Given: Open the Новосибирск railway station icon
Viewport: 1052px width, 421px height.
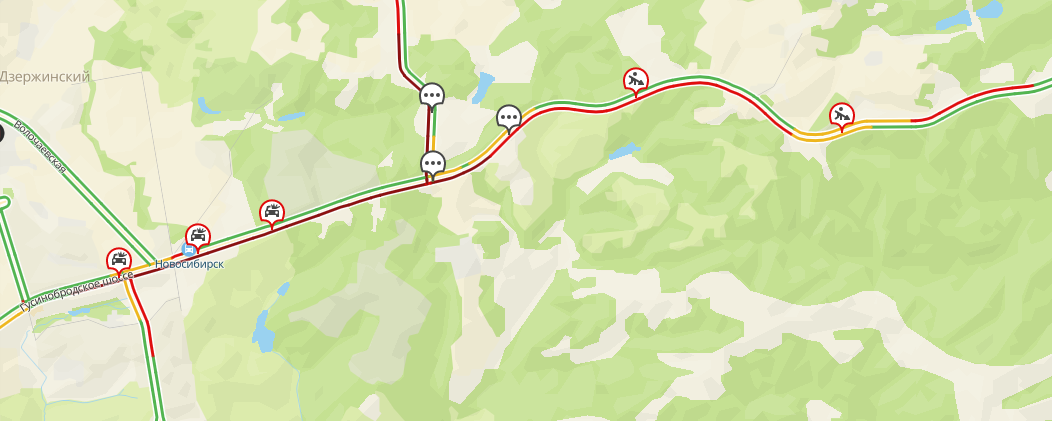Looking at the screenshot, I should (x=190, y=249).
